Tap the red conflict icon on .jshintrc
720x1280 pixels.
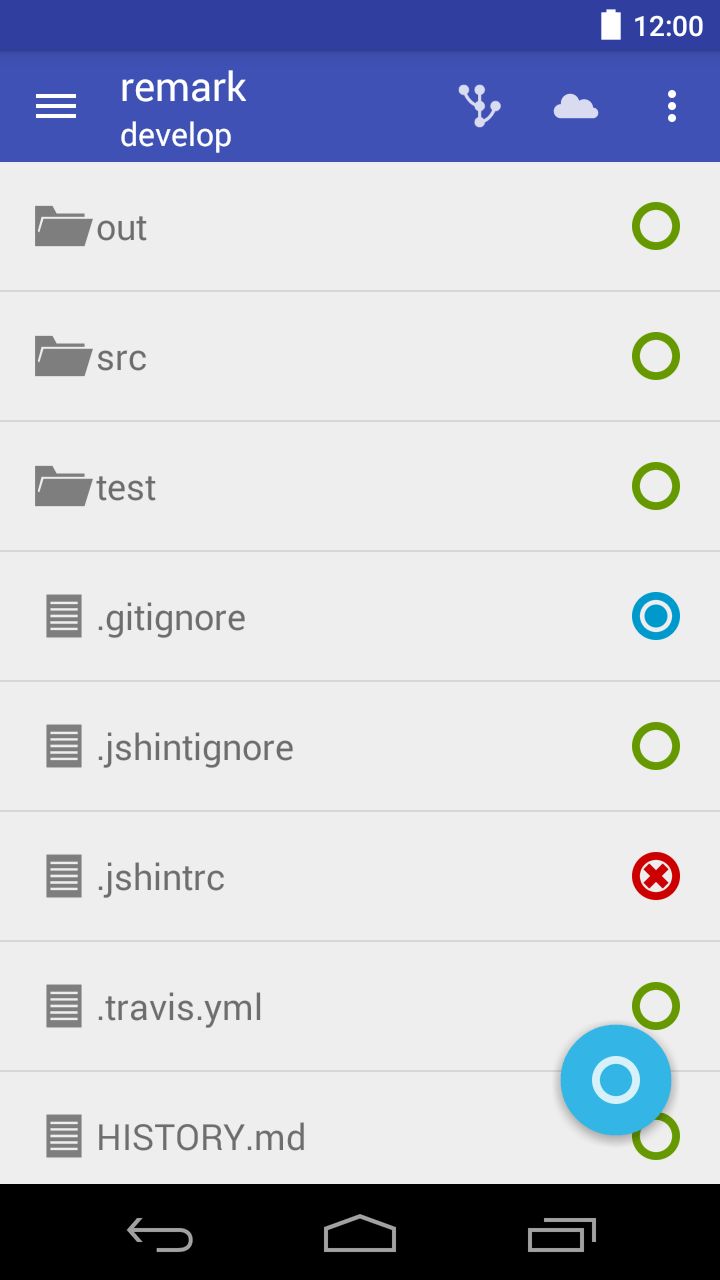click(x=655, y=876)
